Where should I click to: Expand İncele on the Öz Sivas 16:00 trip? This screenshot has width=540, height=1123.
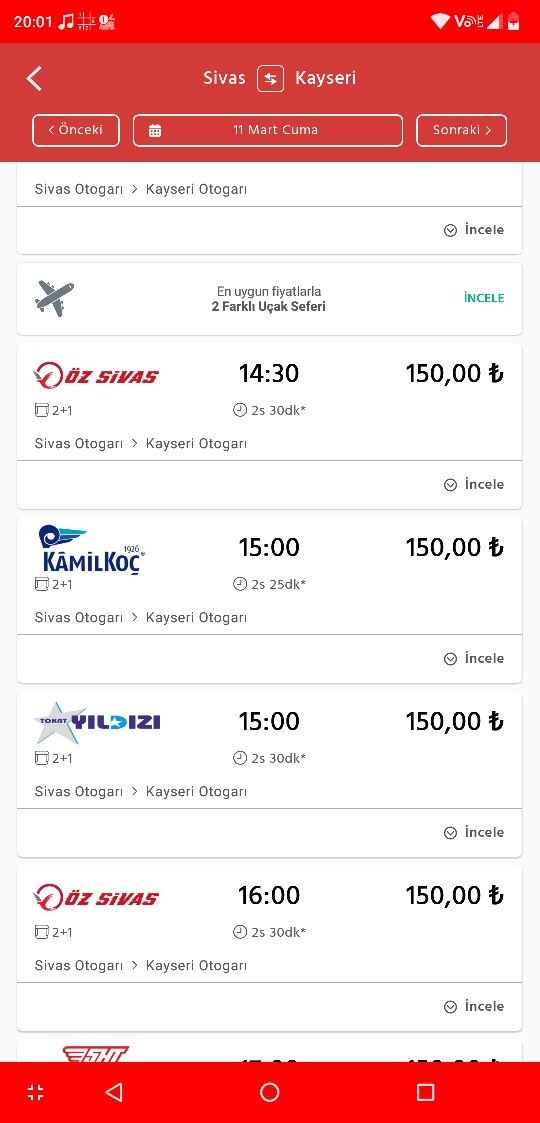(x=474, y=1007)
